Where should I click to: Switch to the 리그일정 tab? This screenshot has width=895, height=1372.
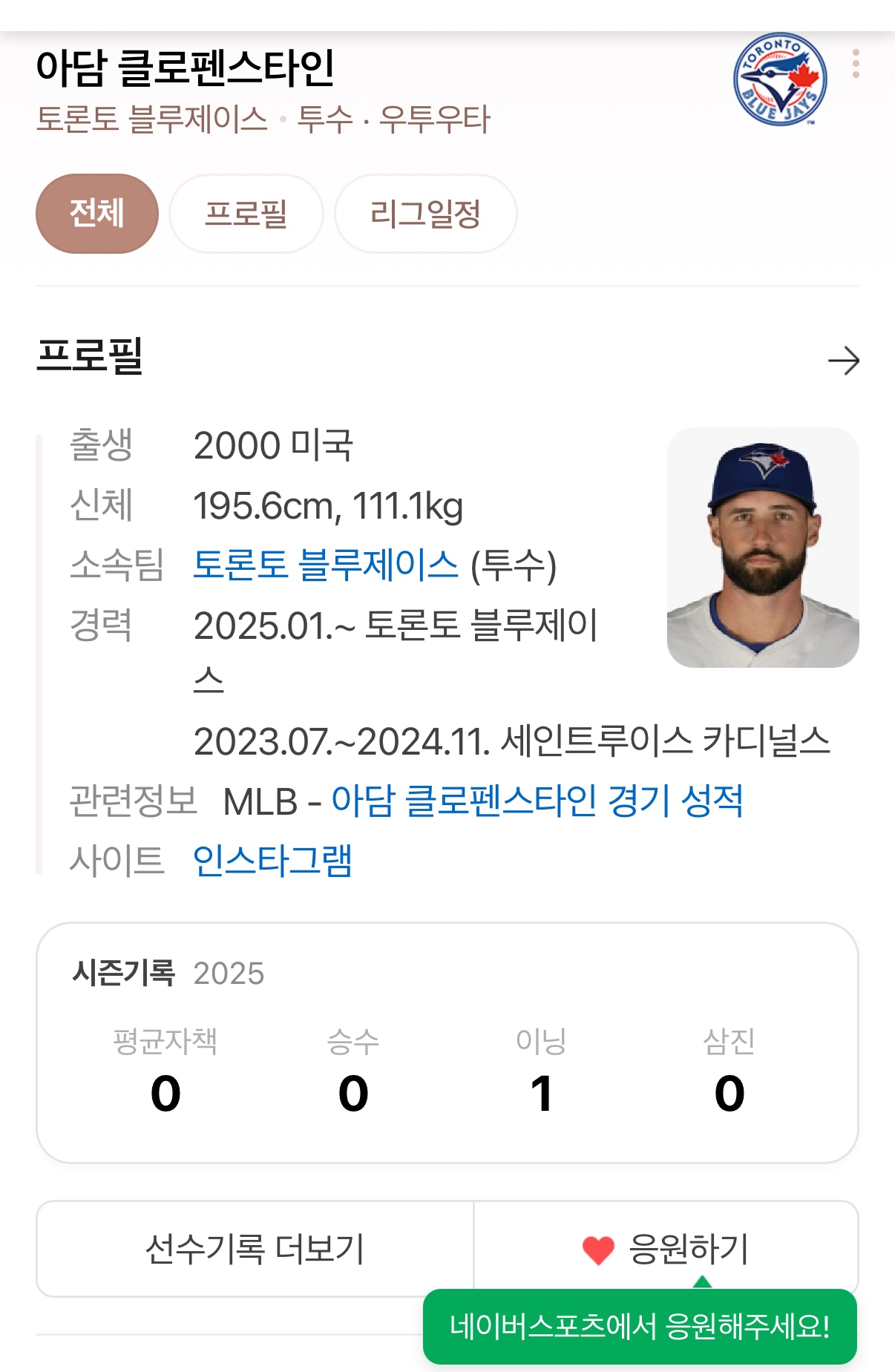coord(425,214)
